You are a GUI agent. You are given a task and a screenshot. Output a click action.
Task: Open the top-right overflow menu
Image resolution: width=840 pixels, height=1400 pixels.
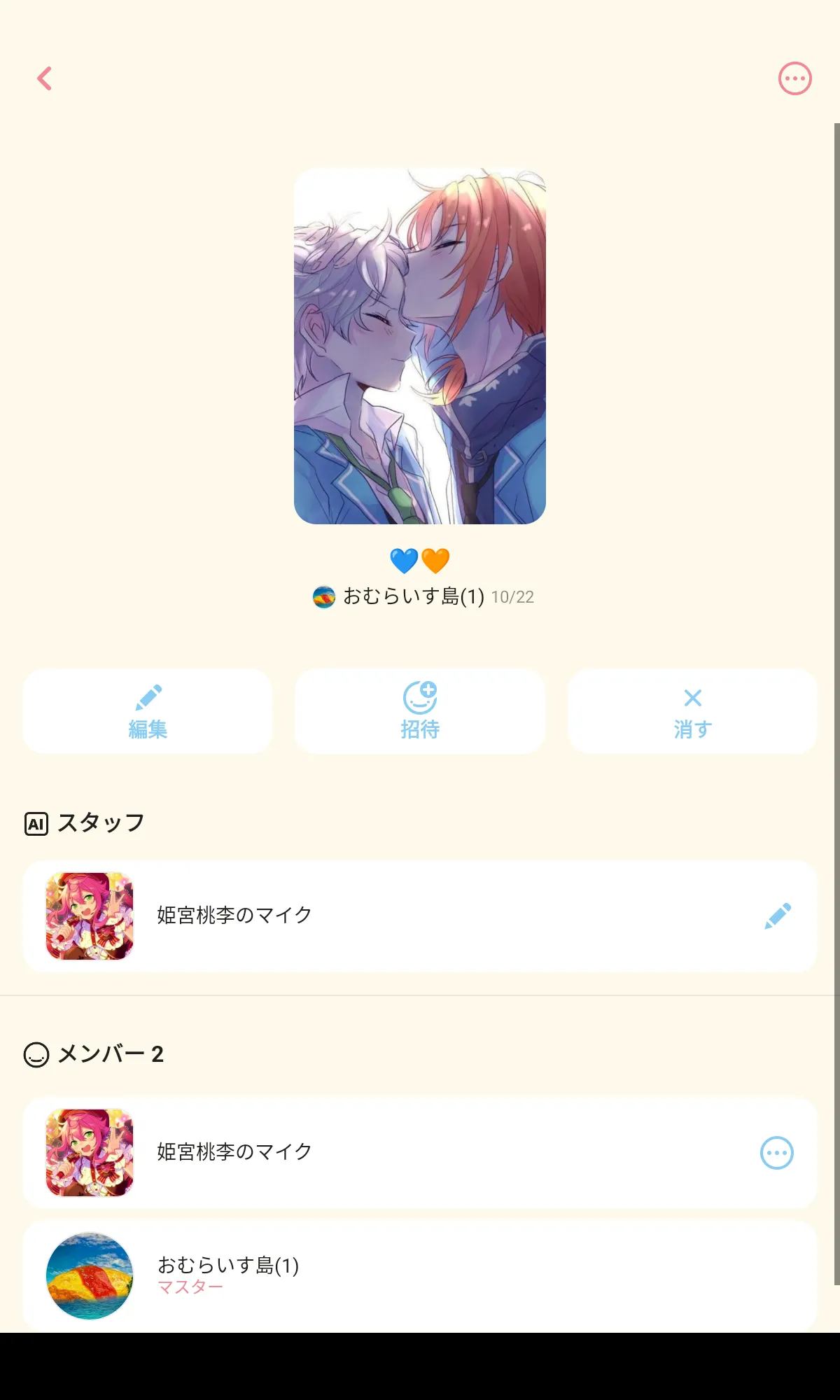(x=795, y=78)
